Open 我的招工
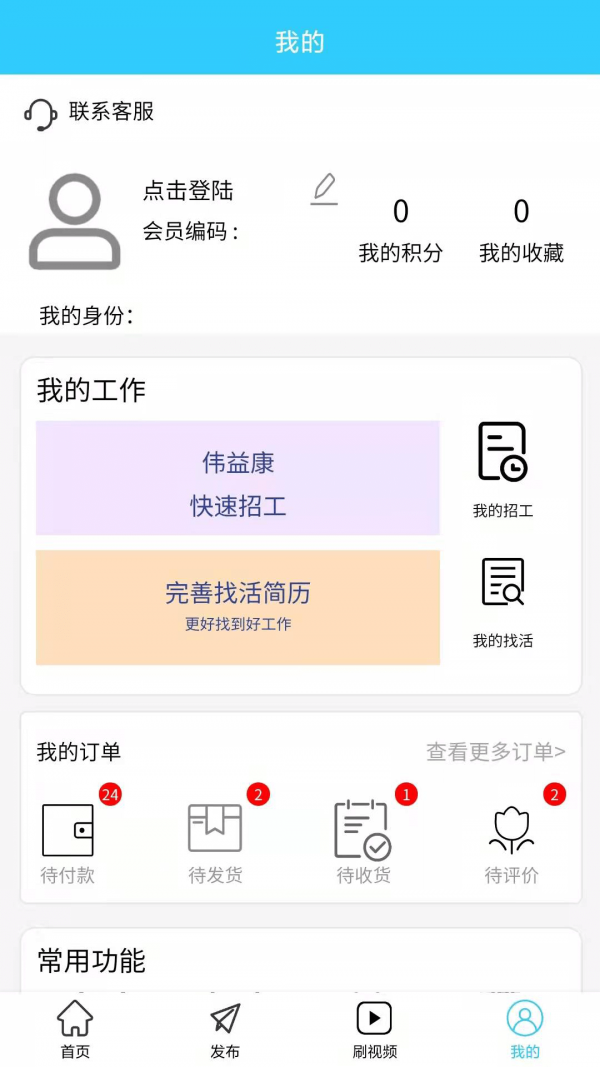The height and width of the screenshot is (1067, 600). click(x=503, y=469)
